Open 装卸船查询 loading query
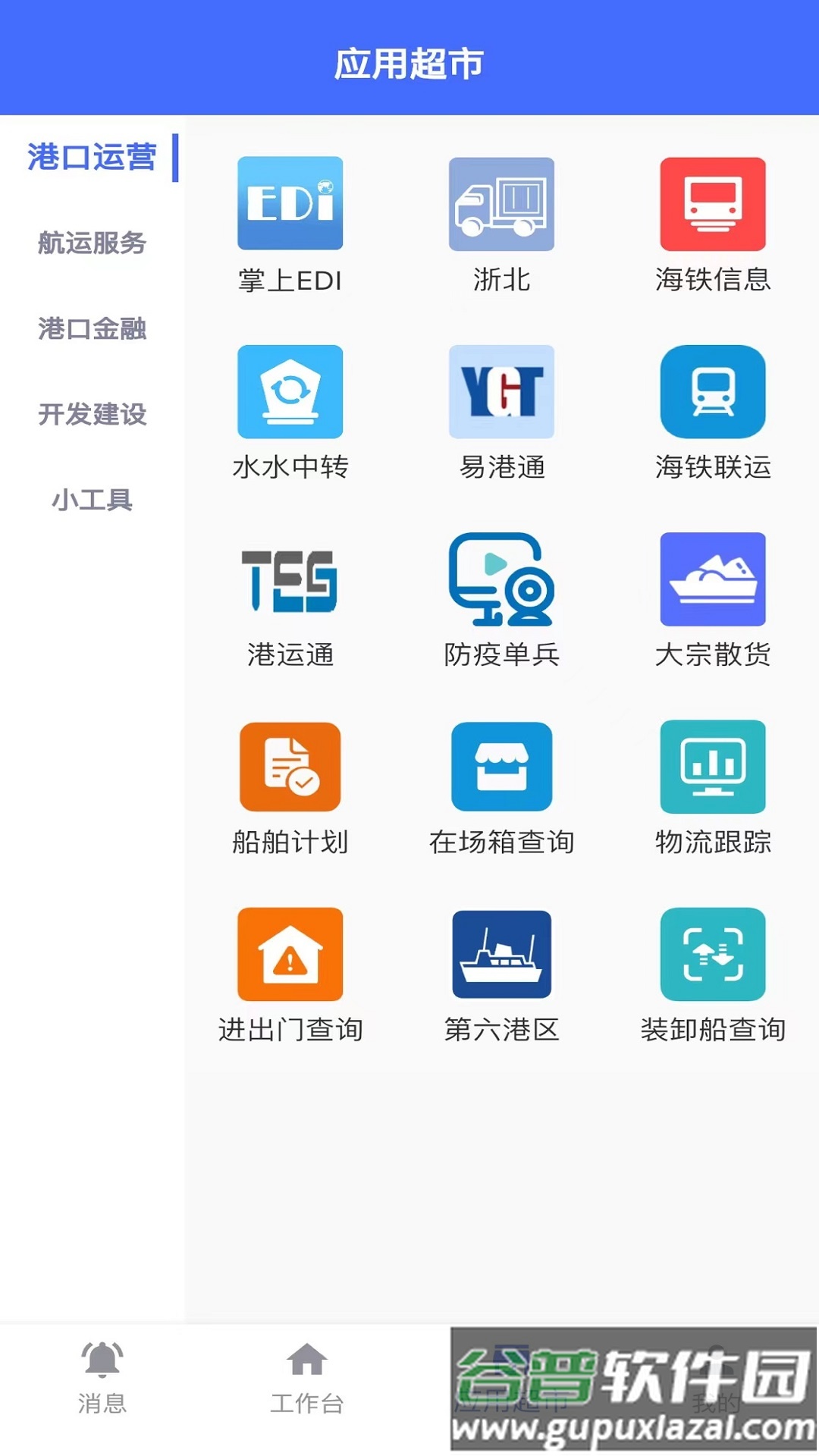The image size is (819, 1456). coord(714,954)
